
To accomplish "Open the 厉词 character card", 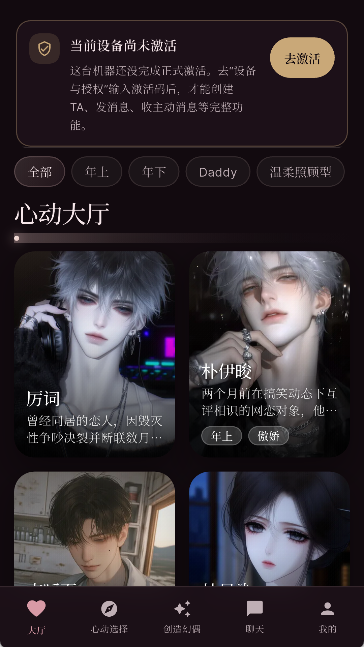I will click(95, 354).
